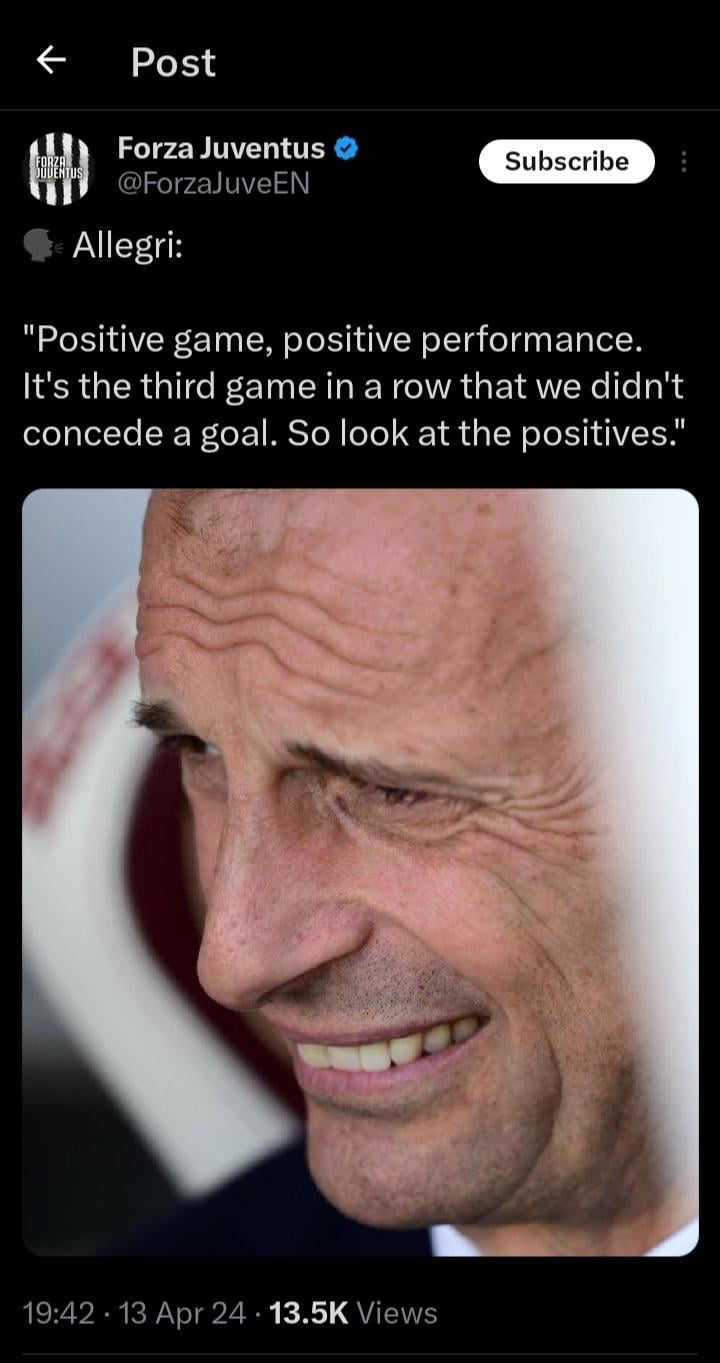This screenshot has height=1363, width=720.
Task: Open the post's three-dot overflow menu
Action: tap(684, 162)
